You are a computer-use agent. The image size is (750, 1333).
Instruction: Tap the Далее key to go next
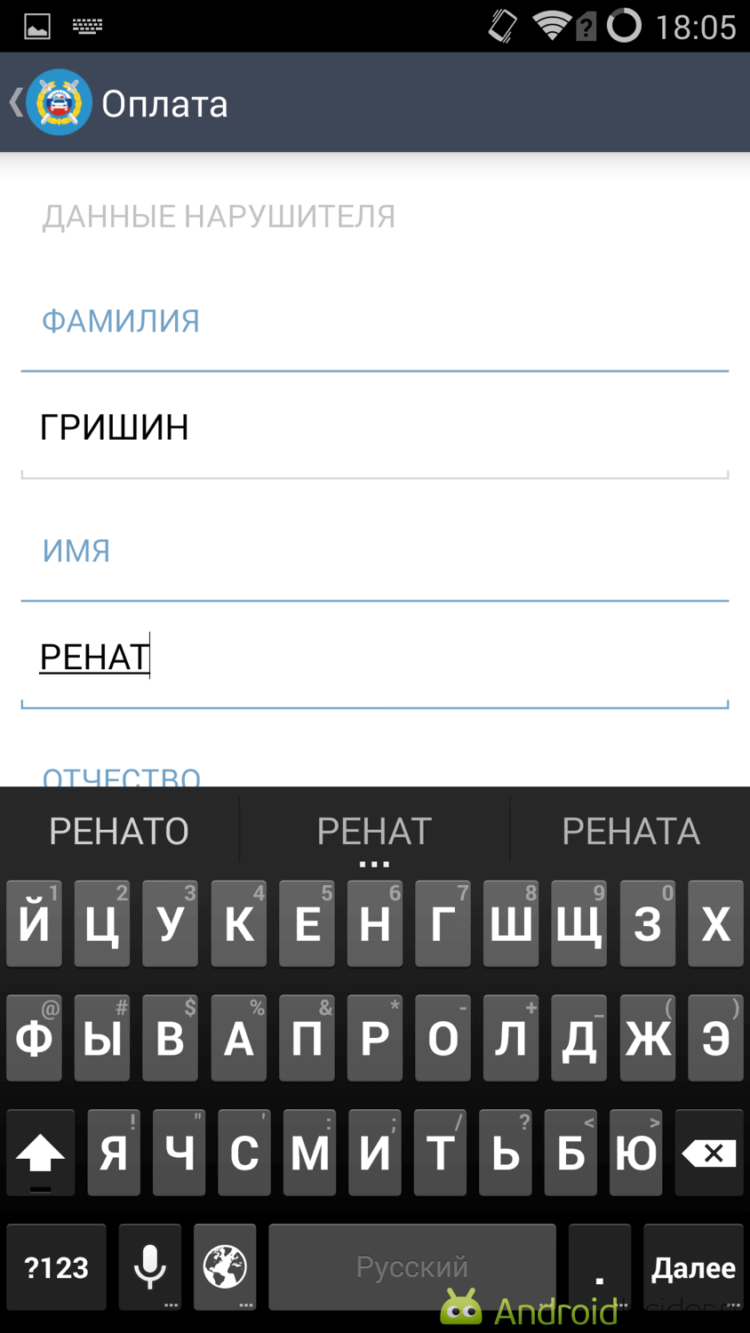pyautogui.click(x=693, y=1268)
